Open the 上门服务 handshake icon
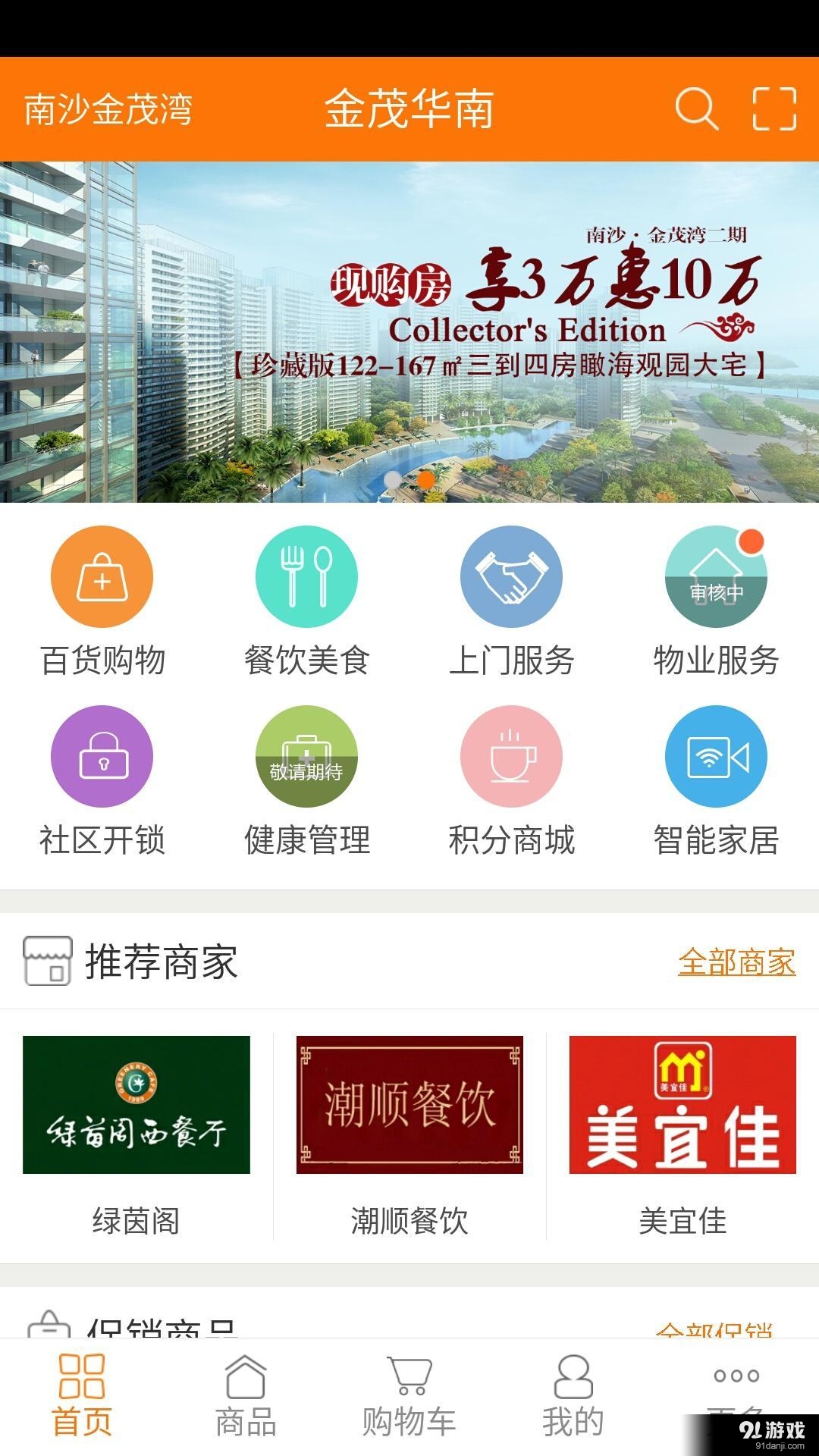 [512, 576]
